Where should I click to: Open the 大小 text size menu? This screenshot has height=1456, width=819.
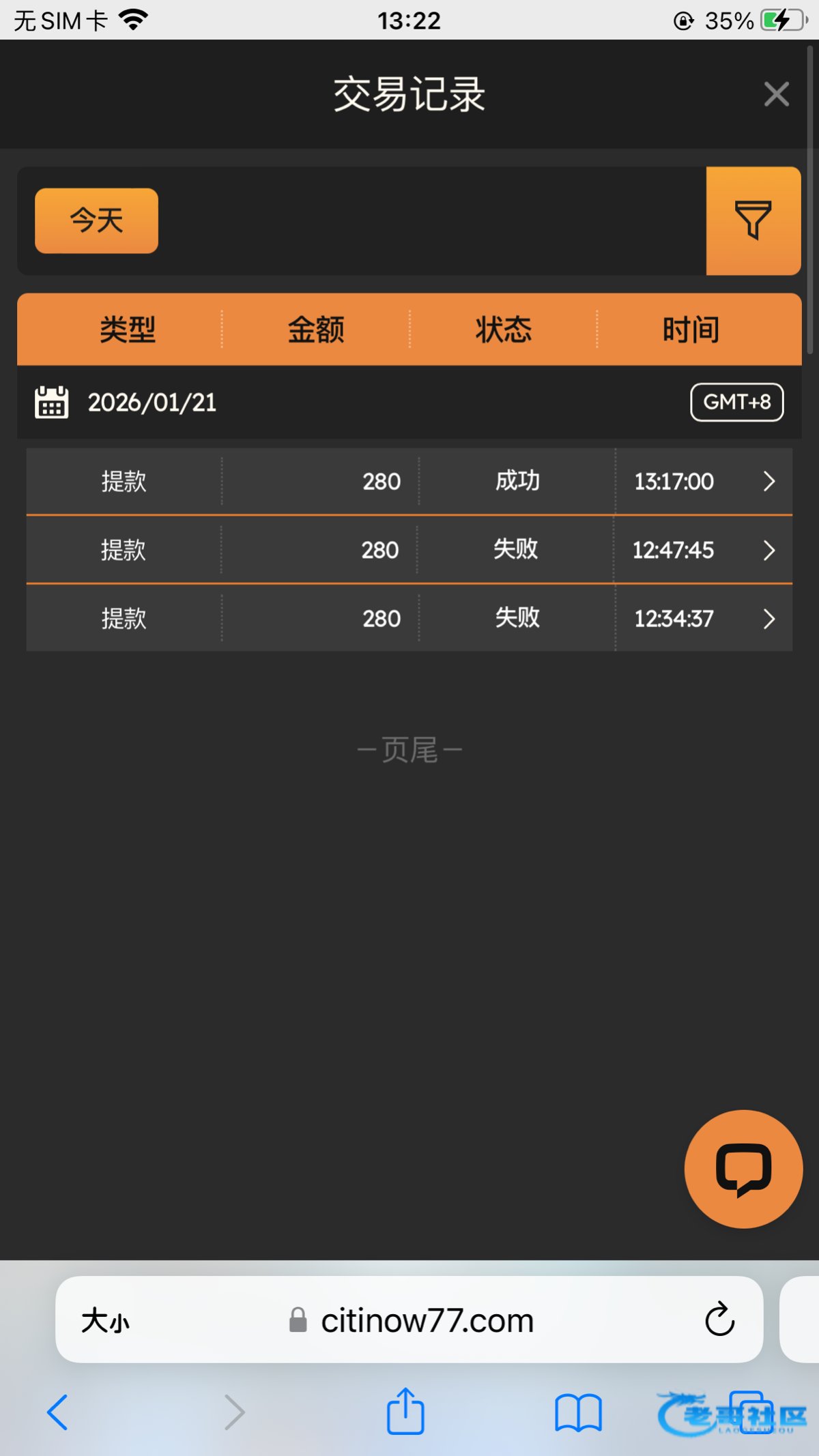pyautogui.click(x=105, y=1321)
